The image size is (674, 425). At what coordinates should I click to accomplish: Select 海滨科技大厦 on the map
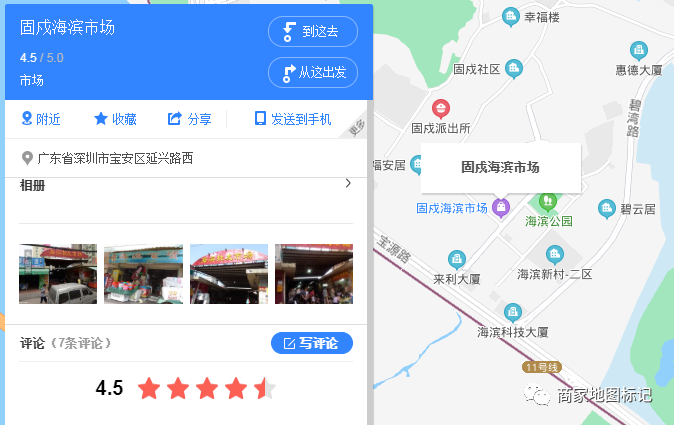[x=513, y=312]
